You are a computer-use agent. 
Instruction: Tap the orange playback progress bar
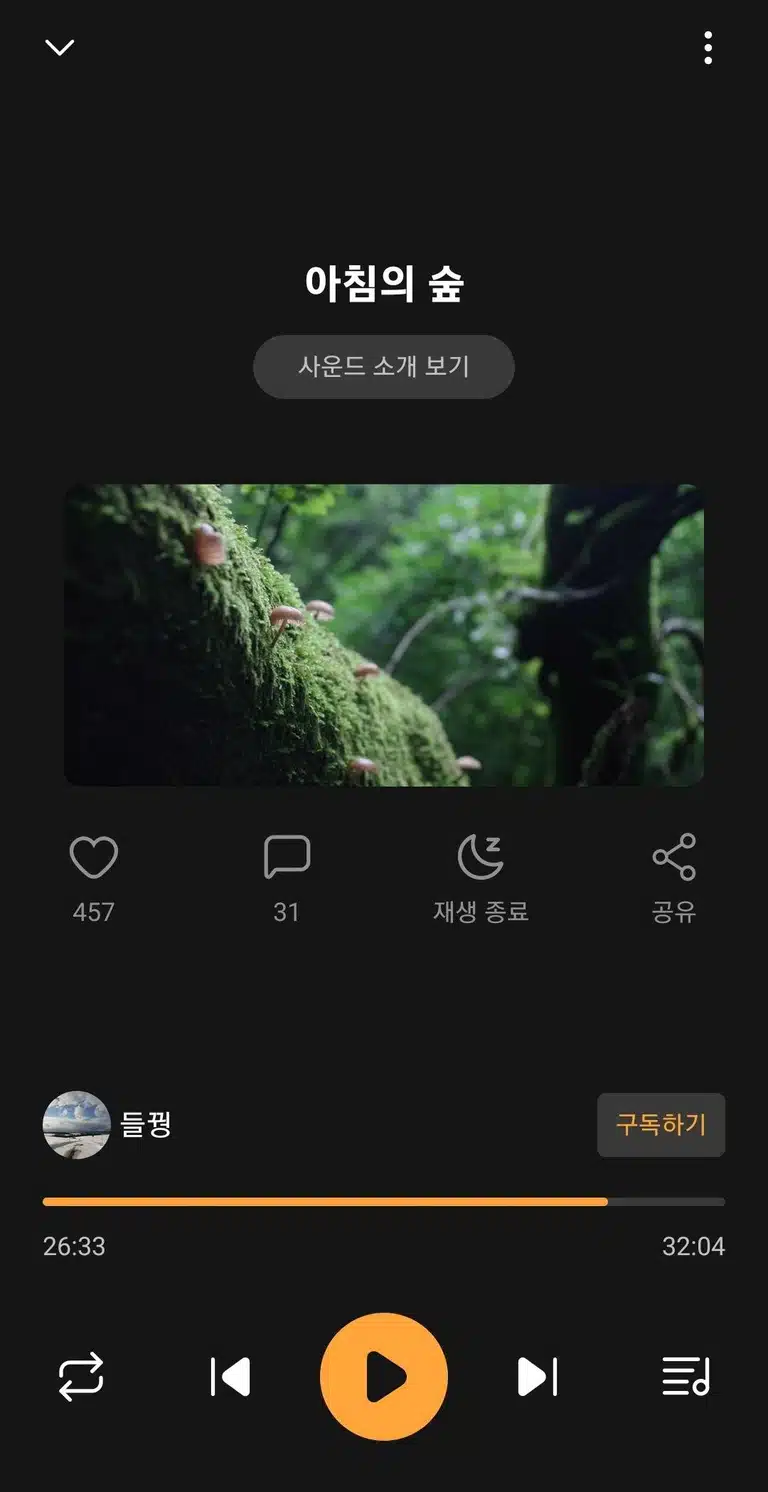pyautogui.click(x=384, y=1202)
